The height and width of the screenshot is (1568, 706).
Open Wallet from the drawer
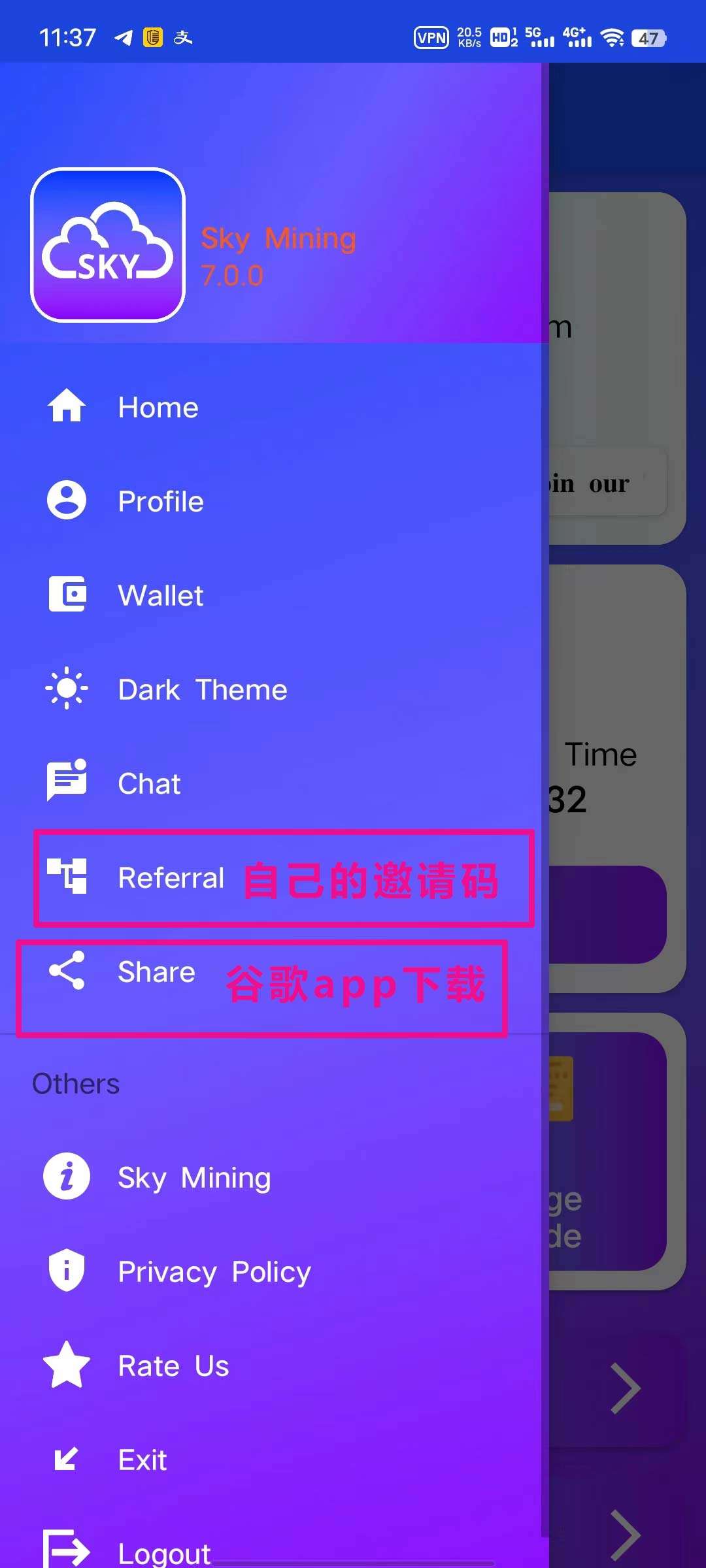[x=160, y=596]
